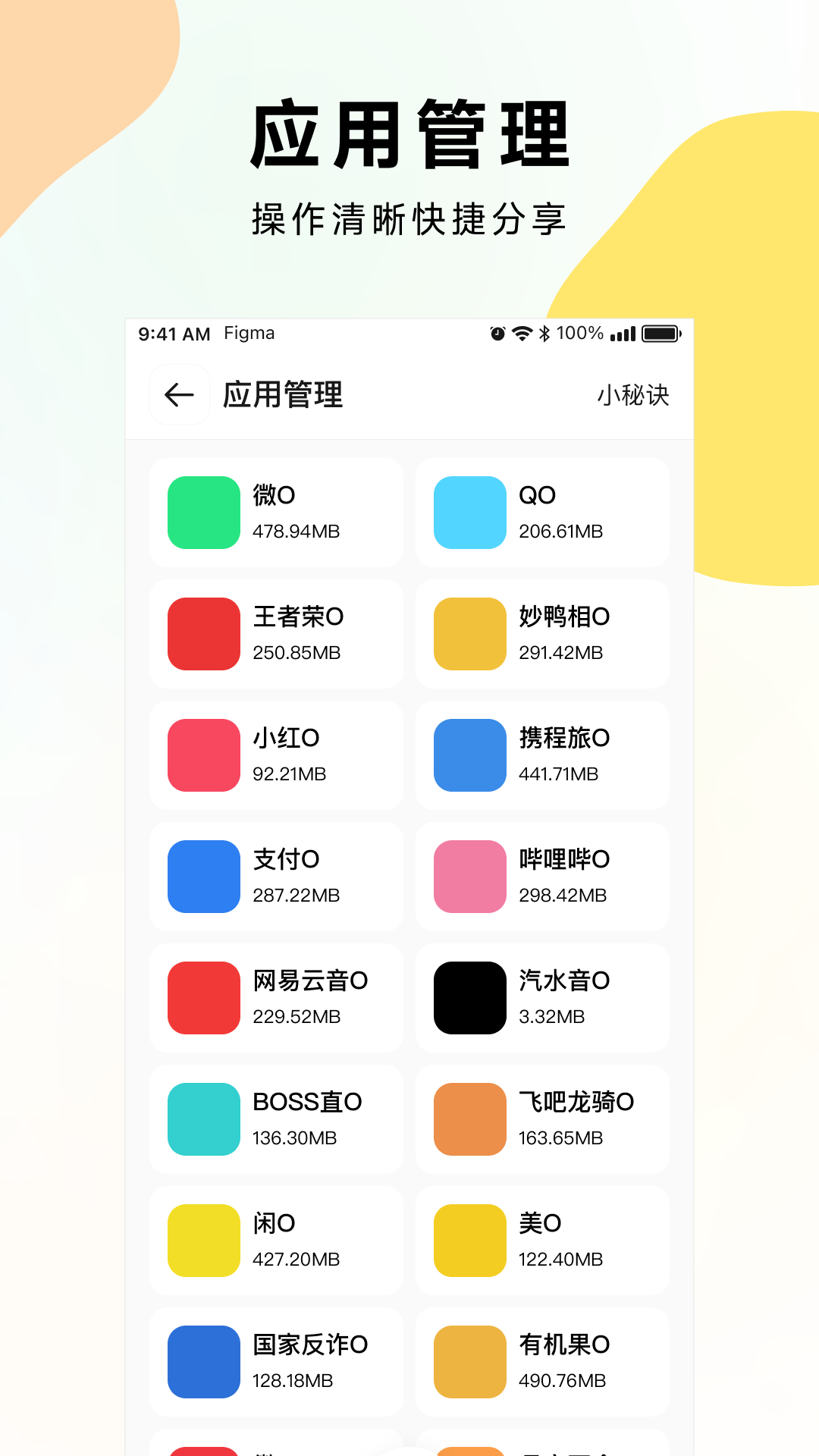
Task: Tap the back arrow to return
Action: tap(177, 395)
